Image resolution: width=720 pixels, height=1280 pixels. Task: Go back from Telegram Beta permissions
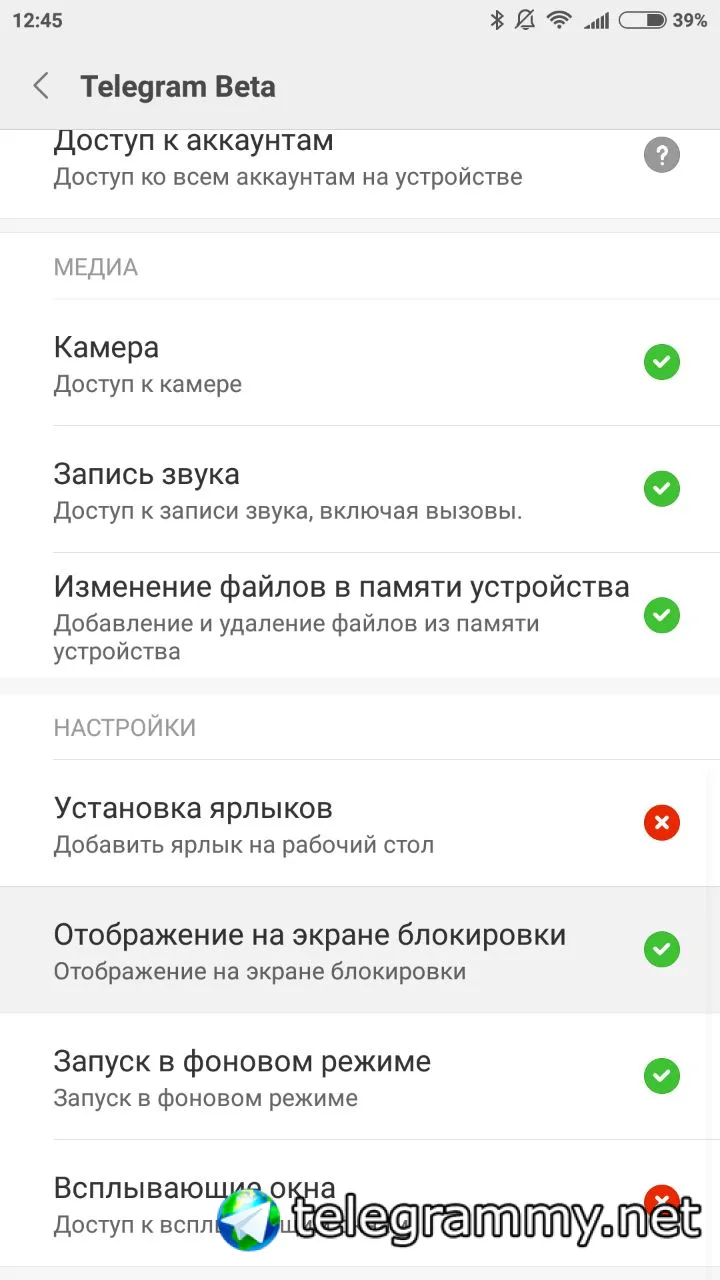[41, 87]
